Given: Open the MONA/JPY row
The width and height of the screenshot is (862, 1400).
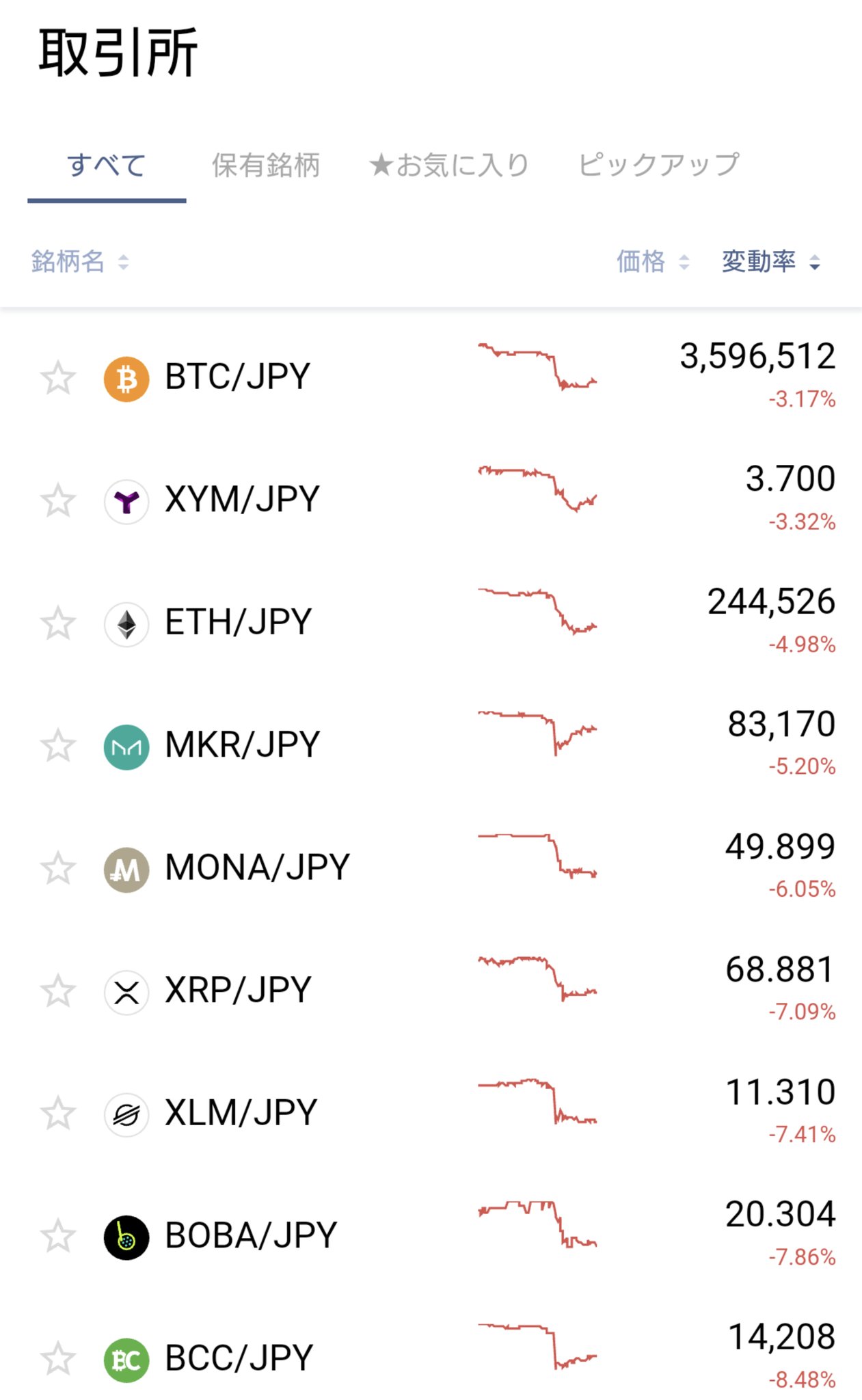Looking at the screenshot, I should click(431, 867).
